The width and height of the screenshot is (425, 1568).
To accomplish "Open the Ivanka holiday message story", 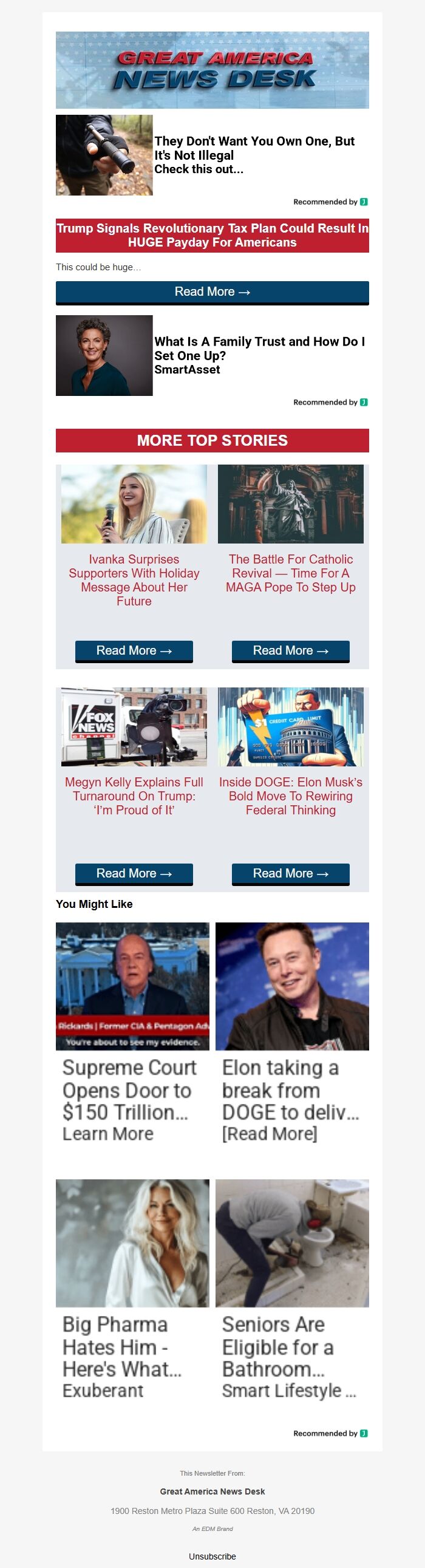I will (134, 579).
